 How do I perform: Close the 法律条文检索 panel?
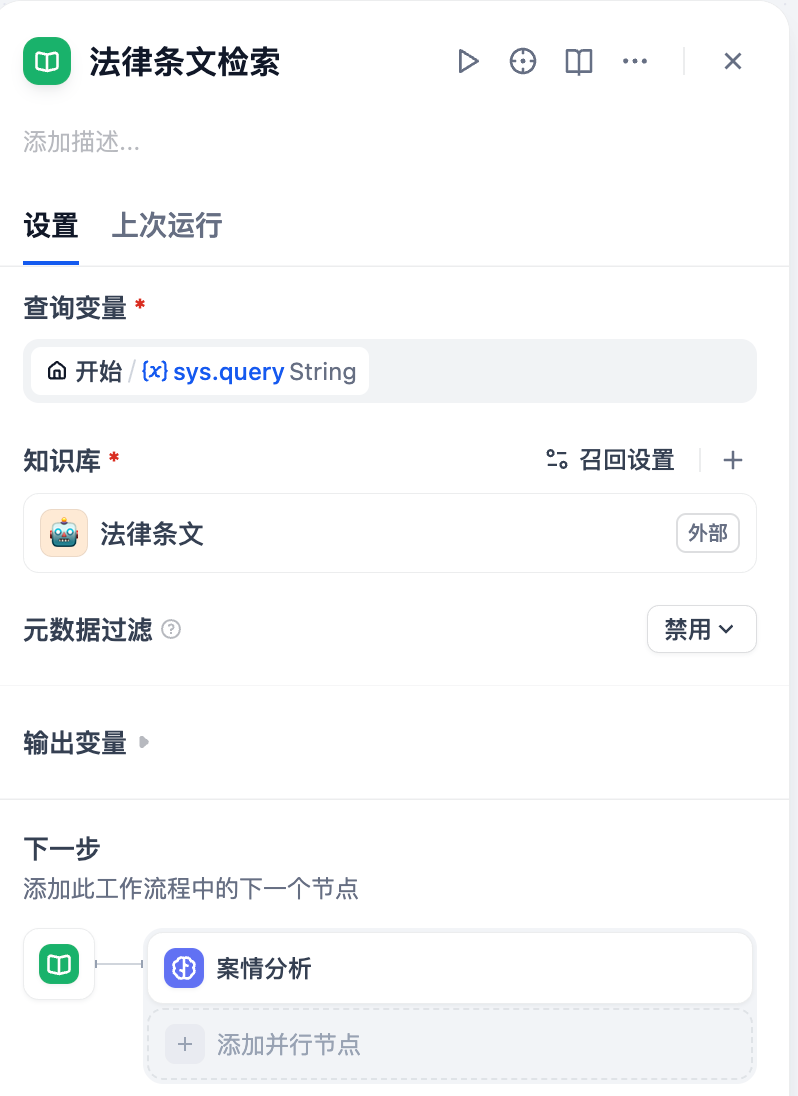[733, 62]
